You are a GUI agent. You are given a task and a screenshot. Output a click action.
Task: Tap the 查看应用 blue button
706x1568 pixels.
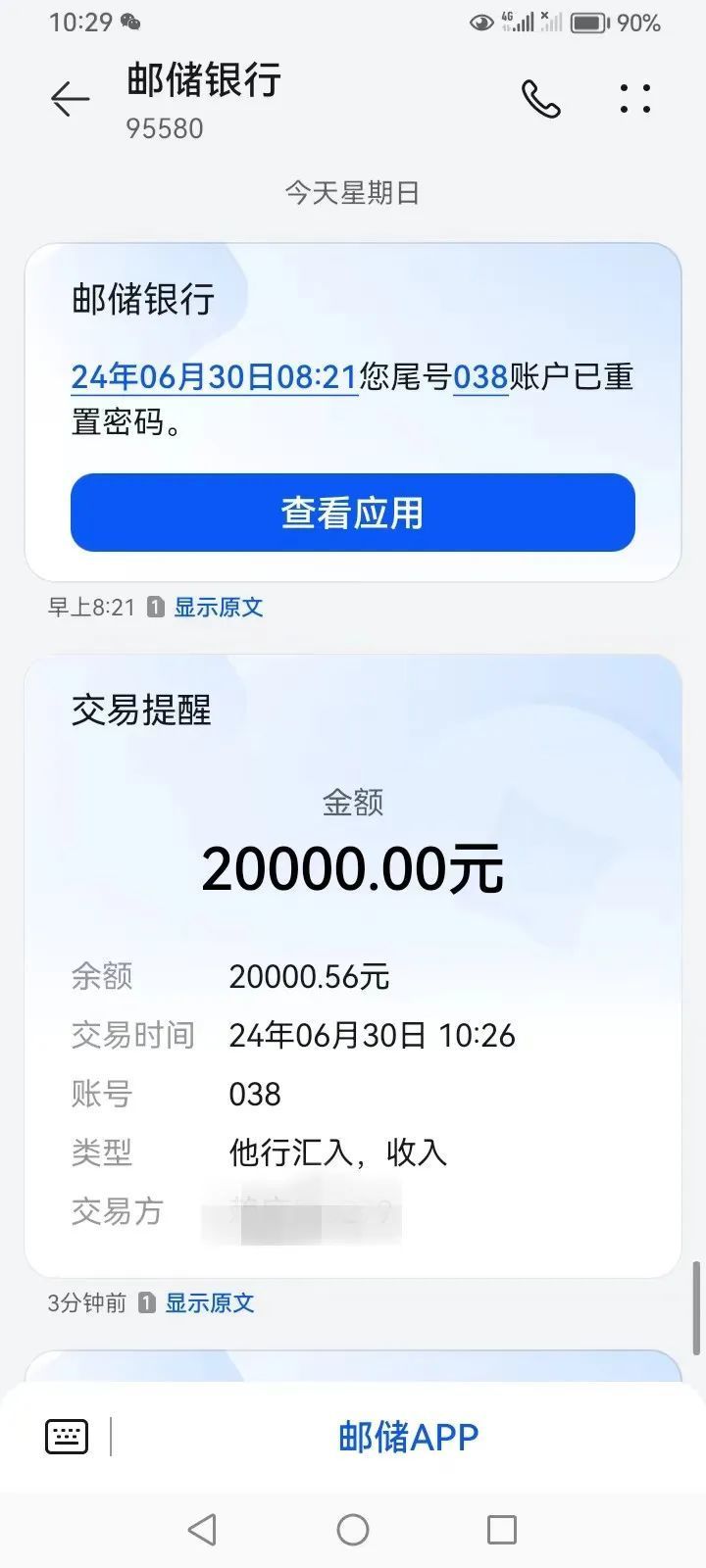[352, 513]
